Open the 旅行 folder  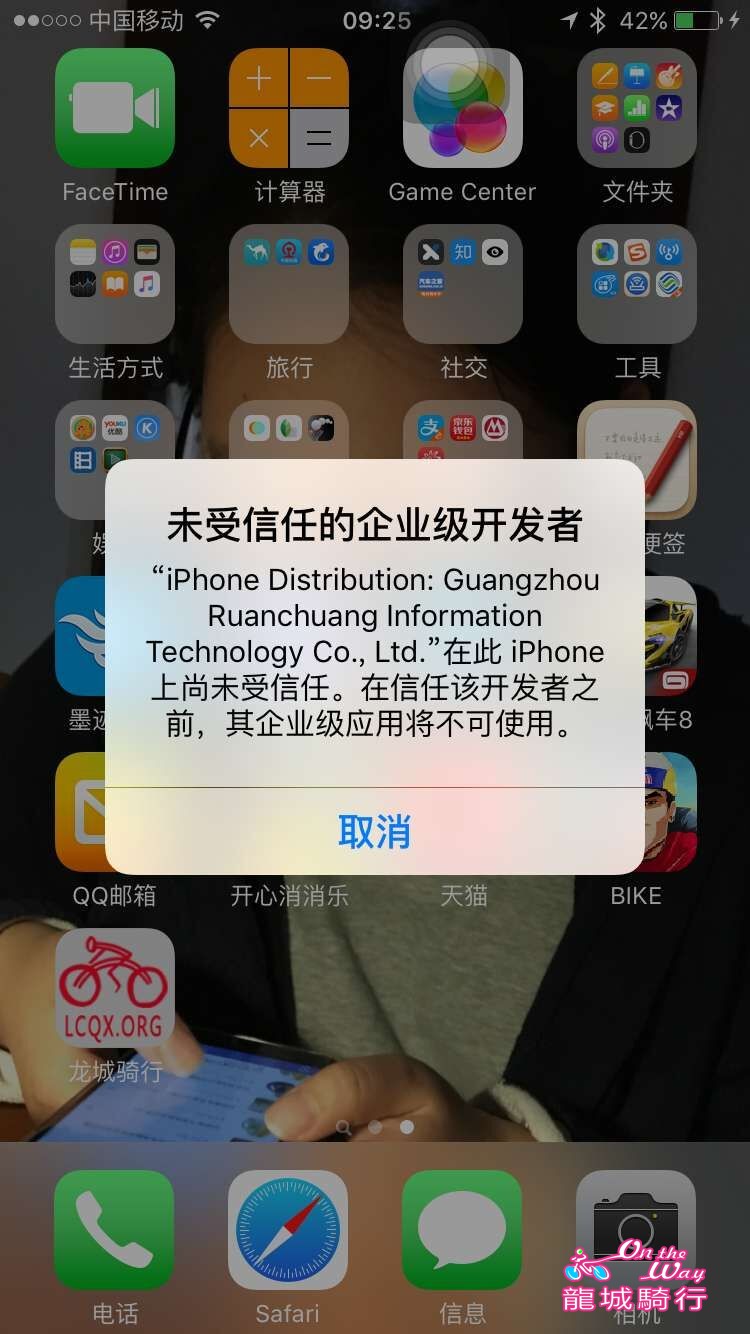pyautogui.click(x=289, y=284)
